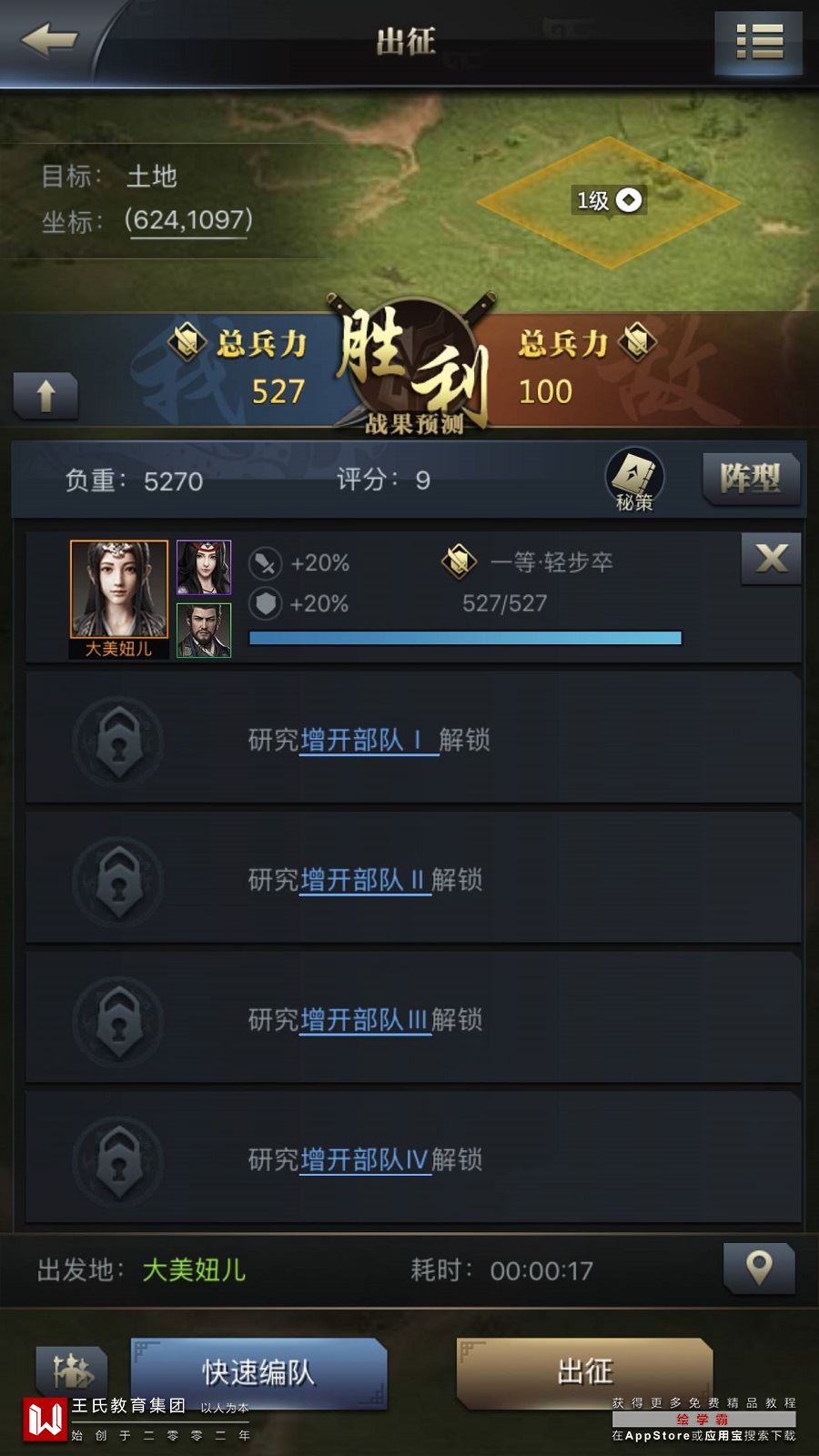Open the troop icon beside 快速编队
The height and width of the screenshot is (1456, 819).
coord(71,1370)
